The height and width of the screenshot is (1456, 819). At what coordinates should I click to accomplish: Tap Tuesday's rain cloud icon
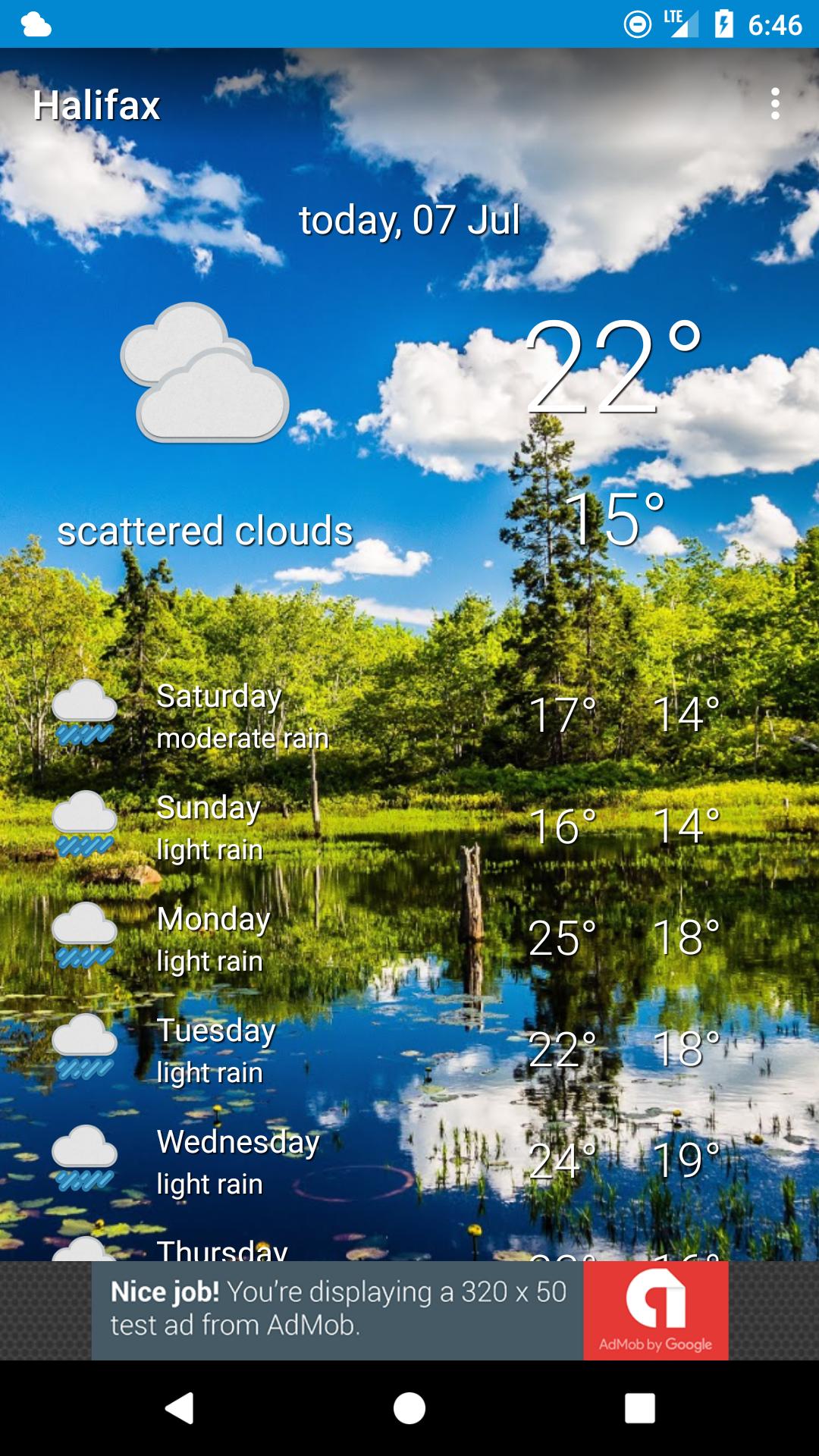[x=83, y=1046]
